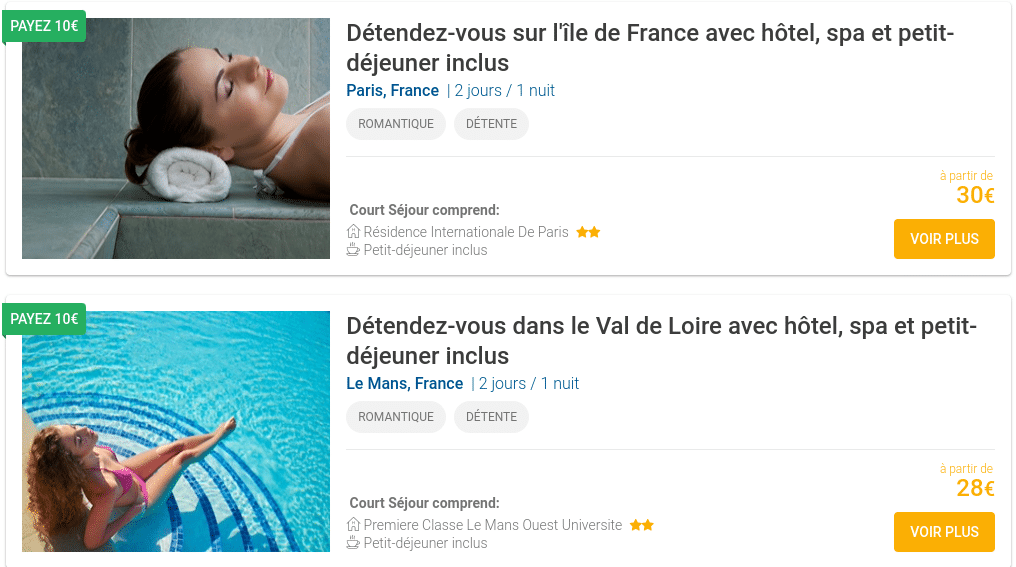Image resolution: width=1016 pixels, height=567 pixels.
Task: Tap VOIR PLUS for the Le Mans offer
Action: 943,532
